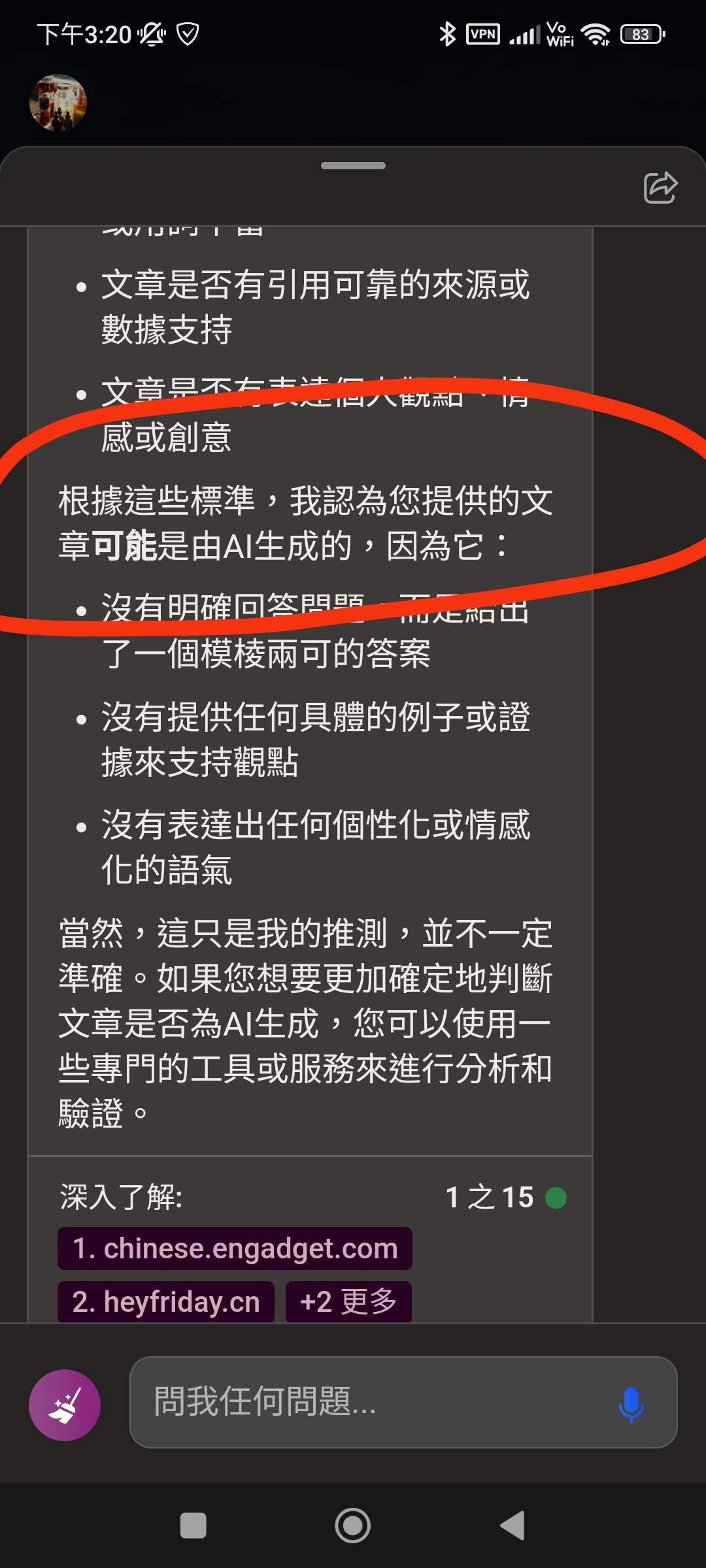Focus the 問我任何問題 input field
This screenshot has height=1568, width=706.
coord(373,1402)
